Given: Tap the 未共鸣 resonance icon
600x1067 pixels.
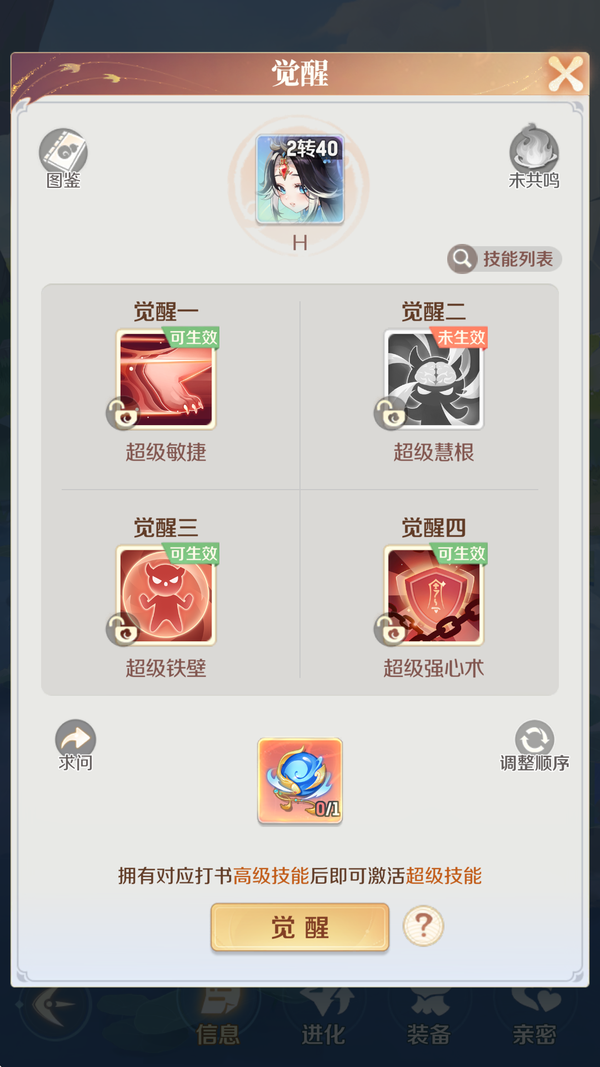Looking at the screenshot, I should tap(534, 153).
